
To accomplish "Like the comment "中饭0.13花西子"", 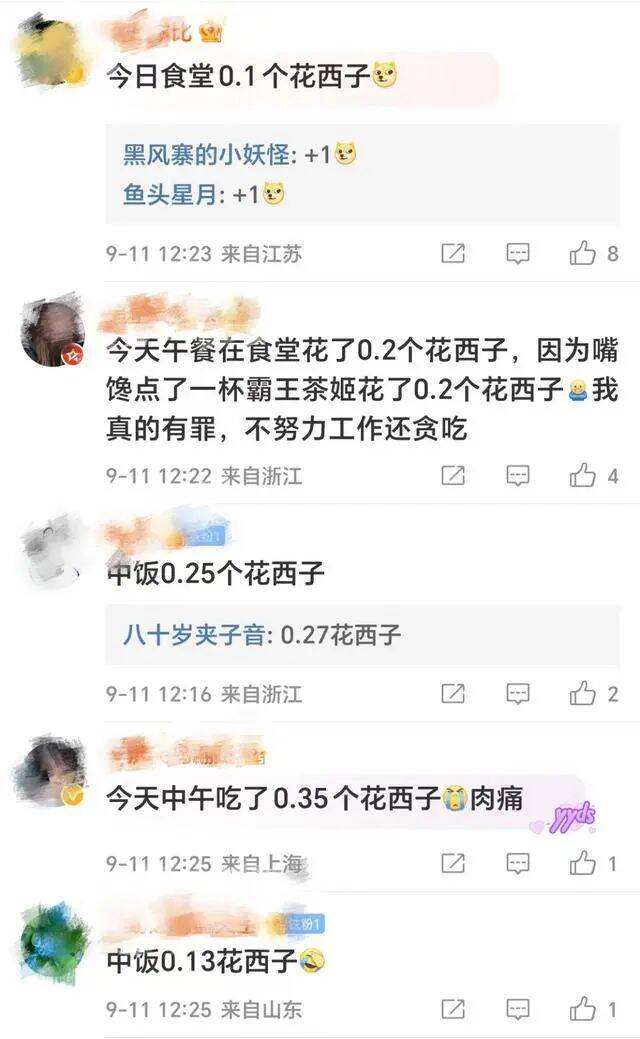I will coord(583,1009).
